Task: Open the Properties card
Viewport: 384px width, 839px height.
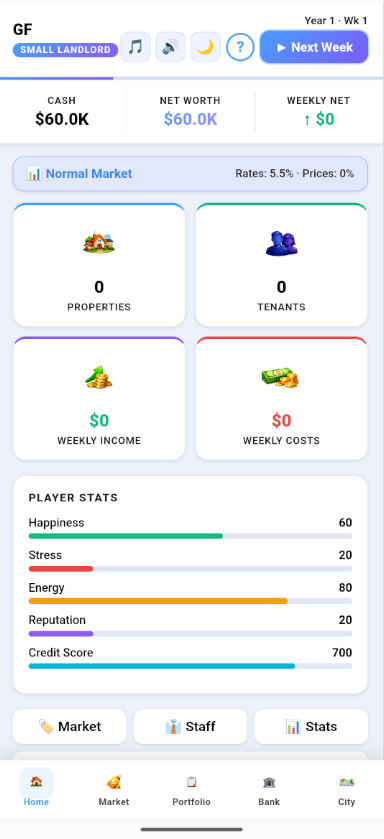Action: pyautogui.click(x=99, y=265)
